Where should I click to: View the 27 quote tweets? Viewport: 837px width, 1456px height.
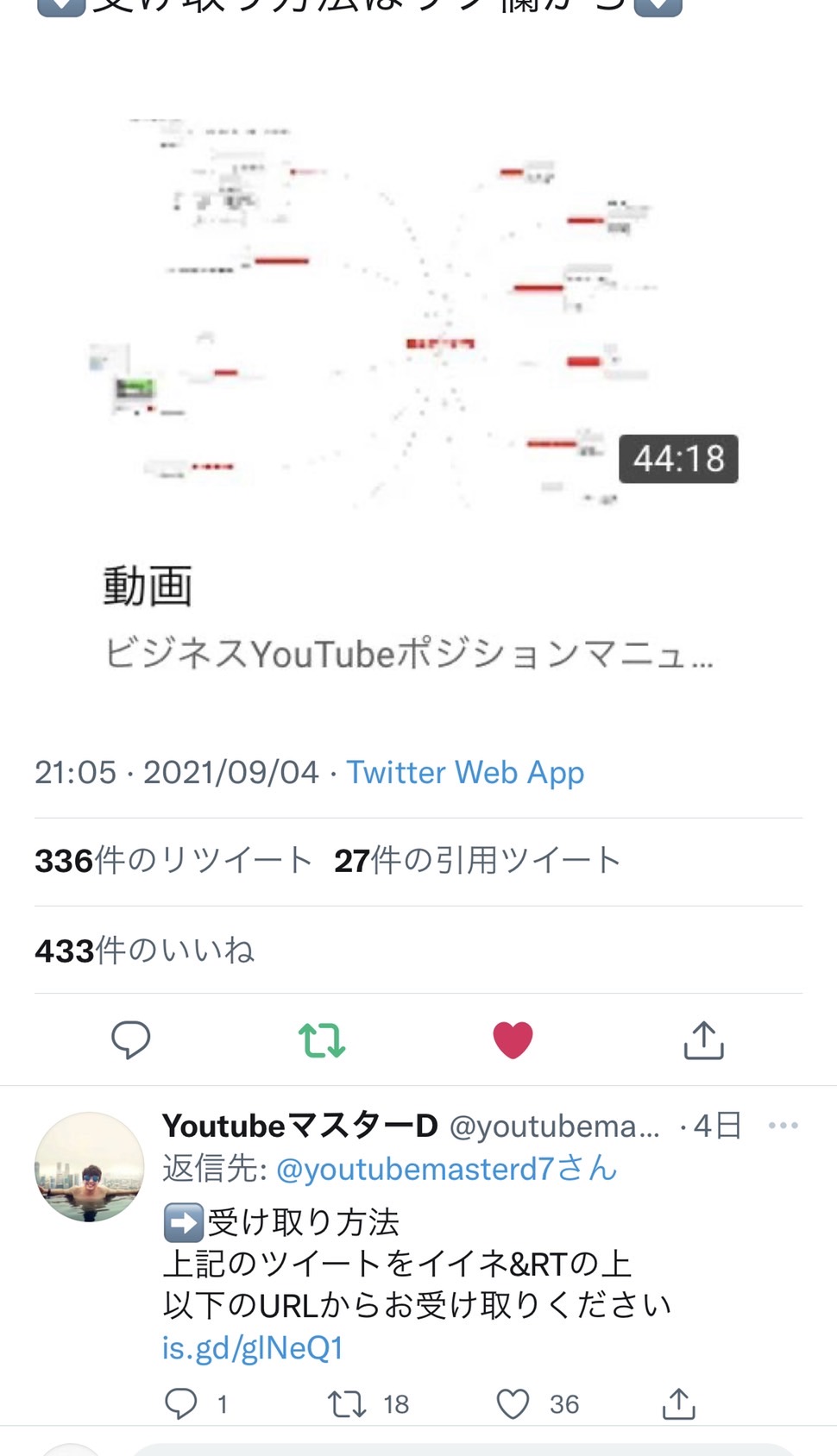pyautogui.click(x=477, y=861)
